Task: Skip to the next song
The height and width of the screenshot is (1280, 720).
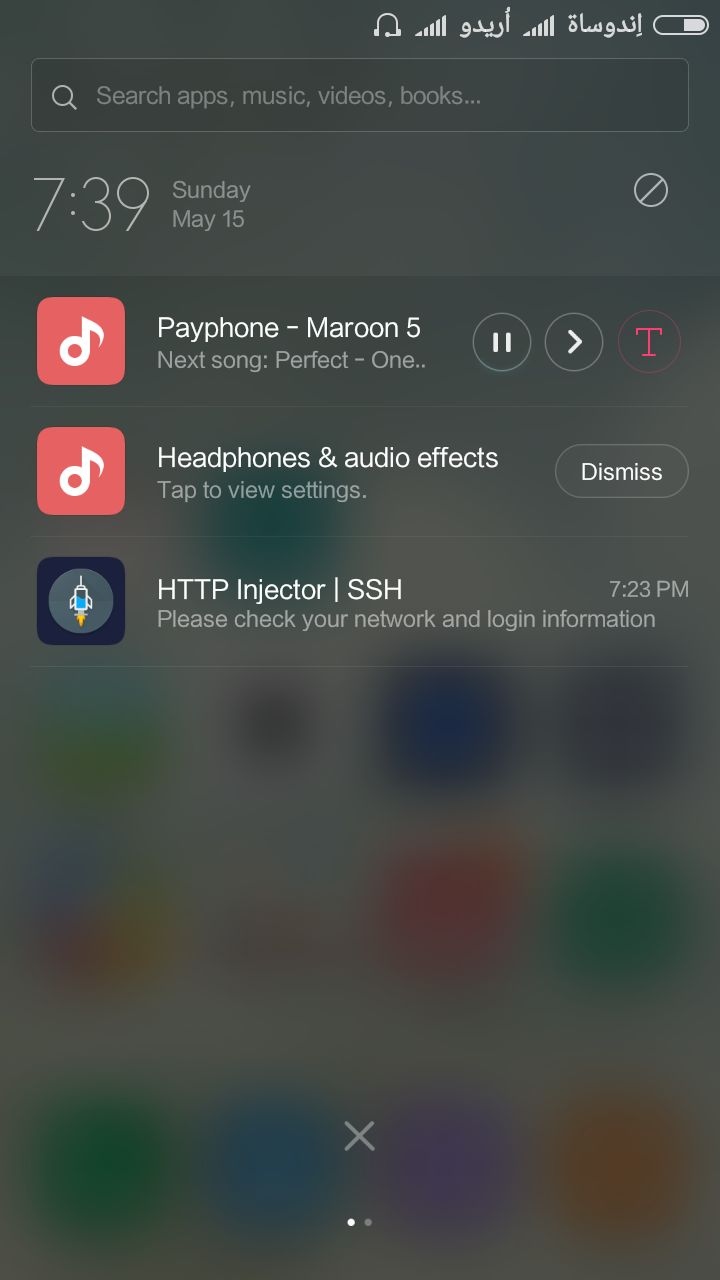Action: pyautogui.click(x=574, y=342)
